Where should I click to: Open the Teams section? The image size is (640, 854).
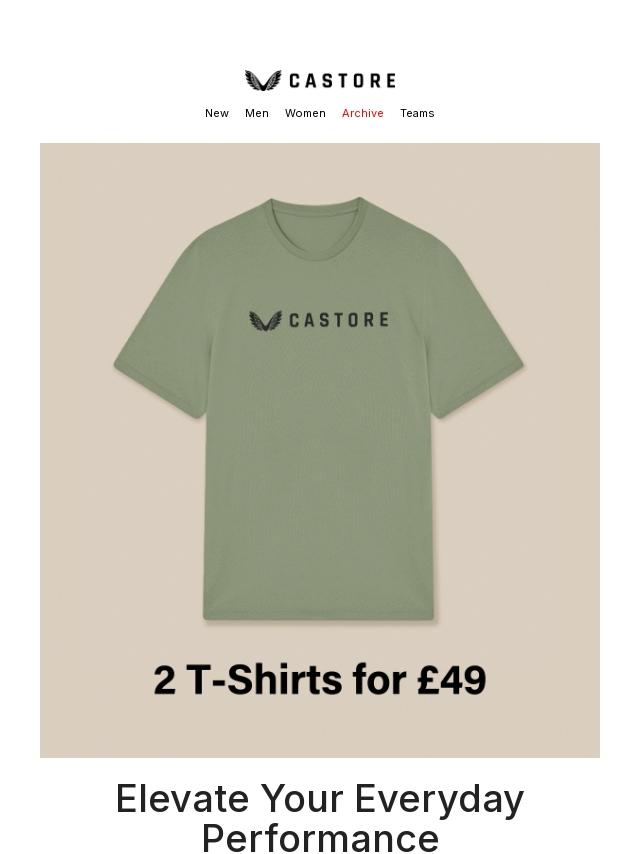417,113
